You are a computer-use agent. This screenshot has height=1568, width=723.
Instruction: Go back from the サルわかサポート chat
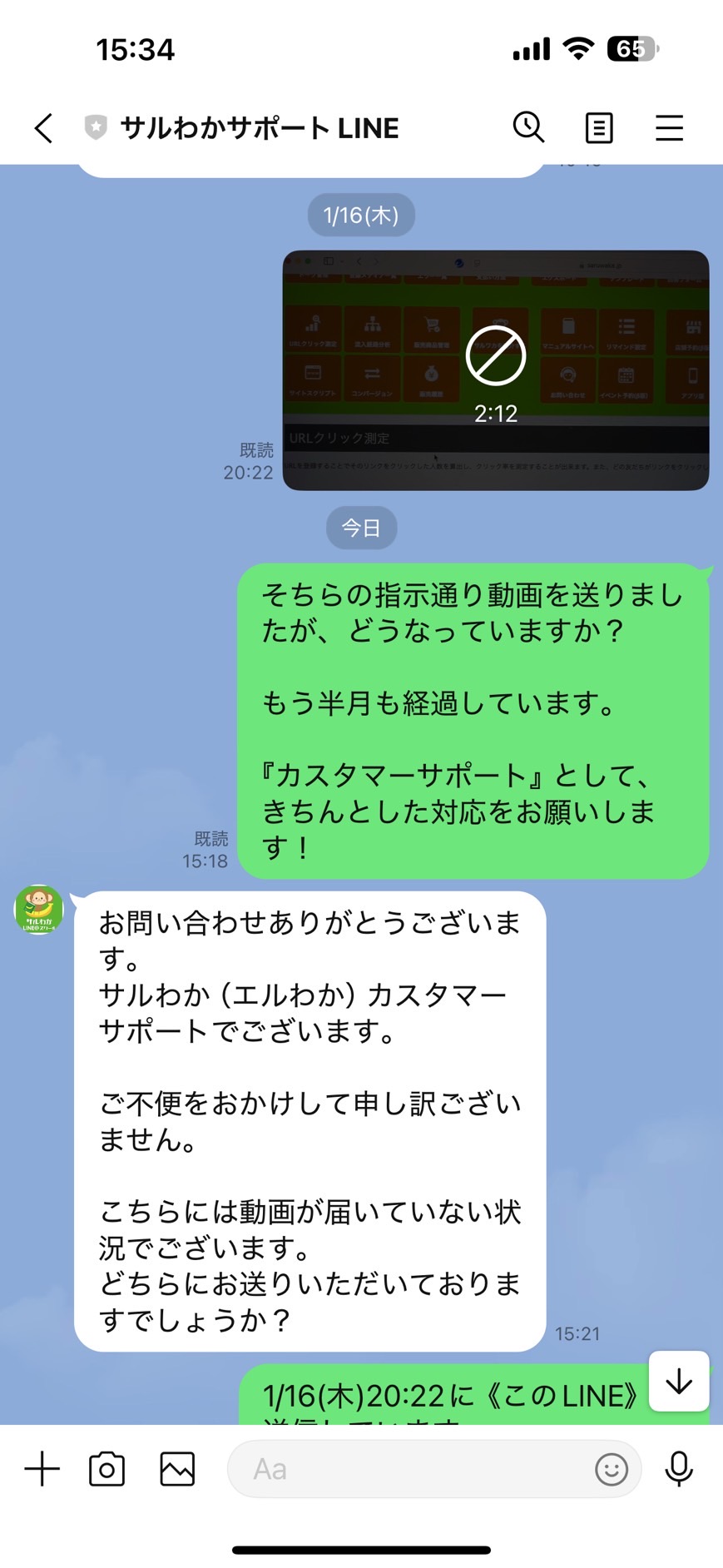44,128
